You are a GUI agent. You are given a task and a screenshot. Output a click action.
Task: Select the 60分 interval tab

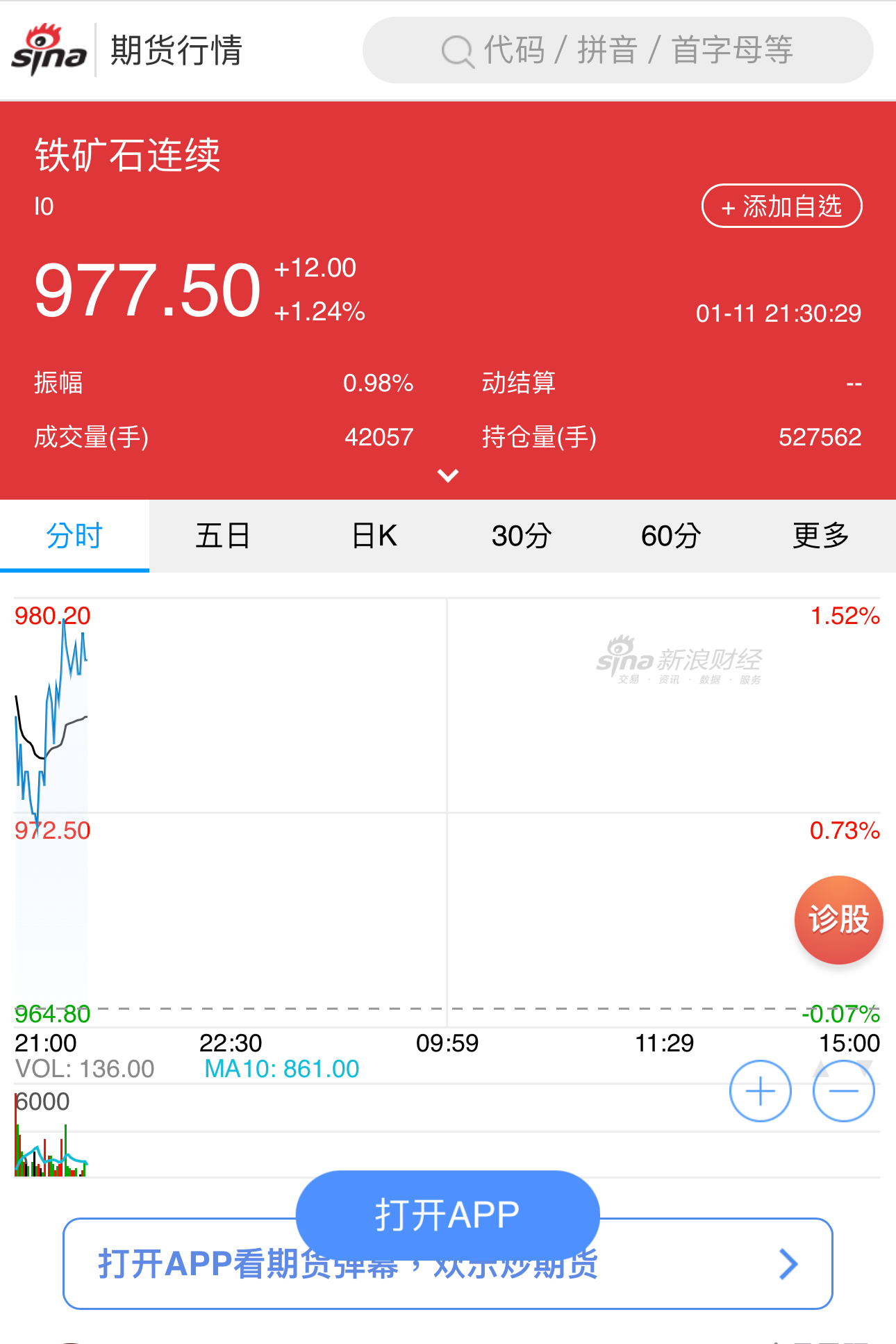pyautogui.click(x=670, y=535)
